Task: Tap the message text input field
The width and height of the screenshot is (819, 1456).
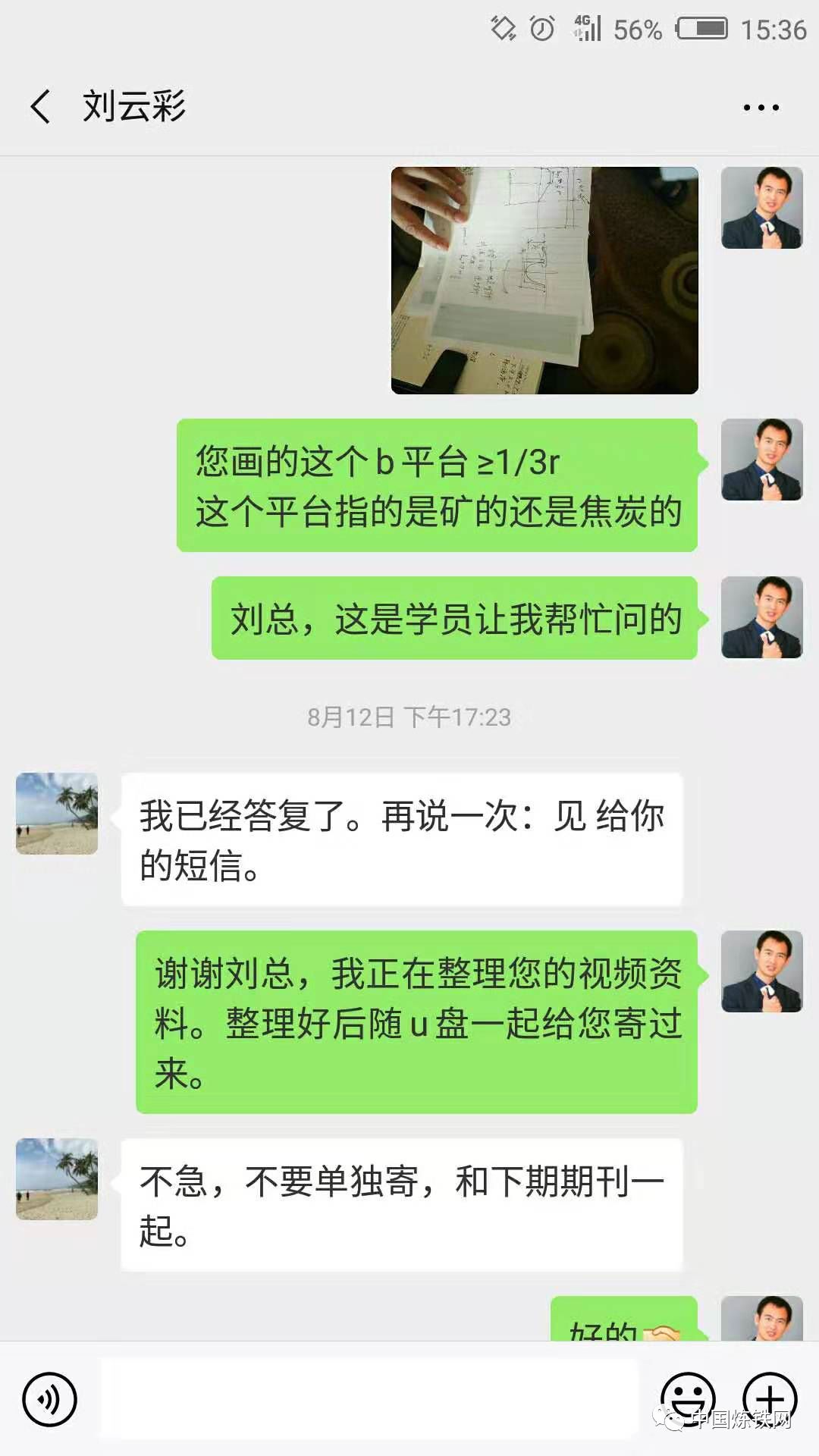Action: (x=369, y=1398)
